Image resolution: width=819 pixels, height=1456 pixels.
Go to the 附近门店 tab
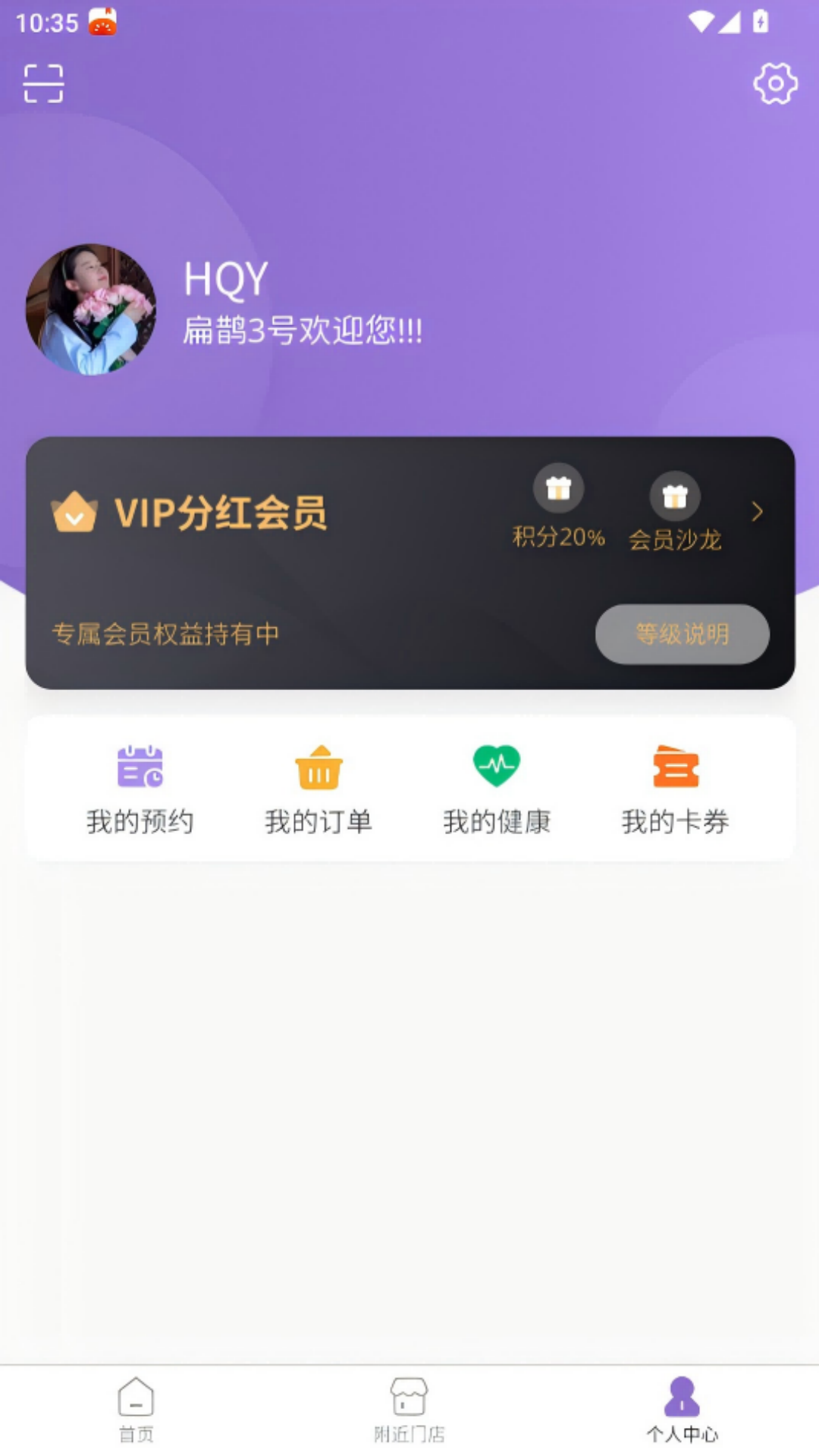point(409,1409)
